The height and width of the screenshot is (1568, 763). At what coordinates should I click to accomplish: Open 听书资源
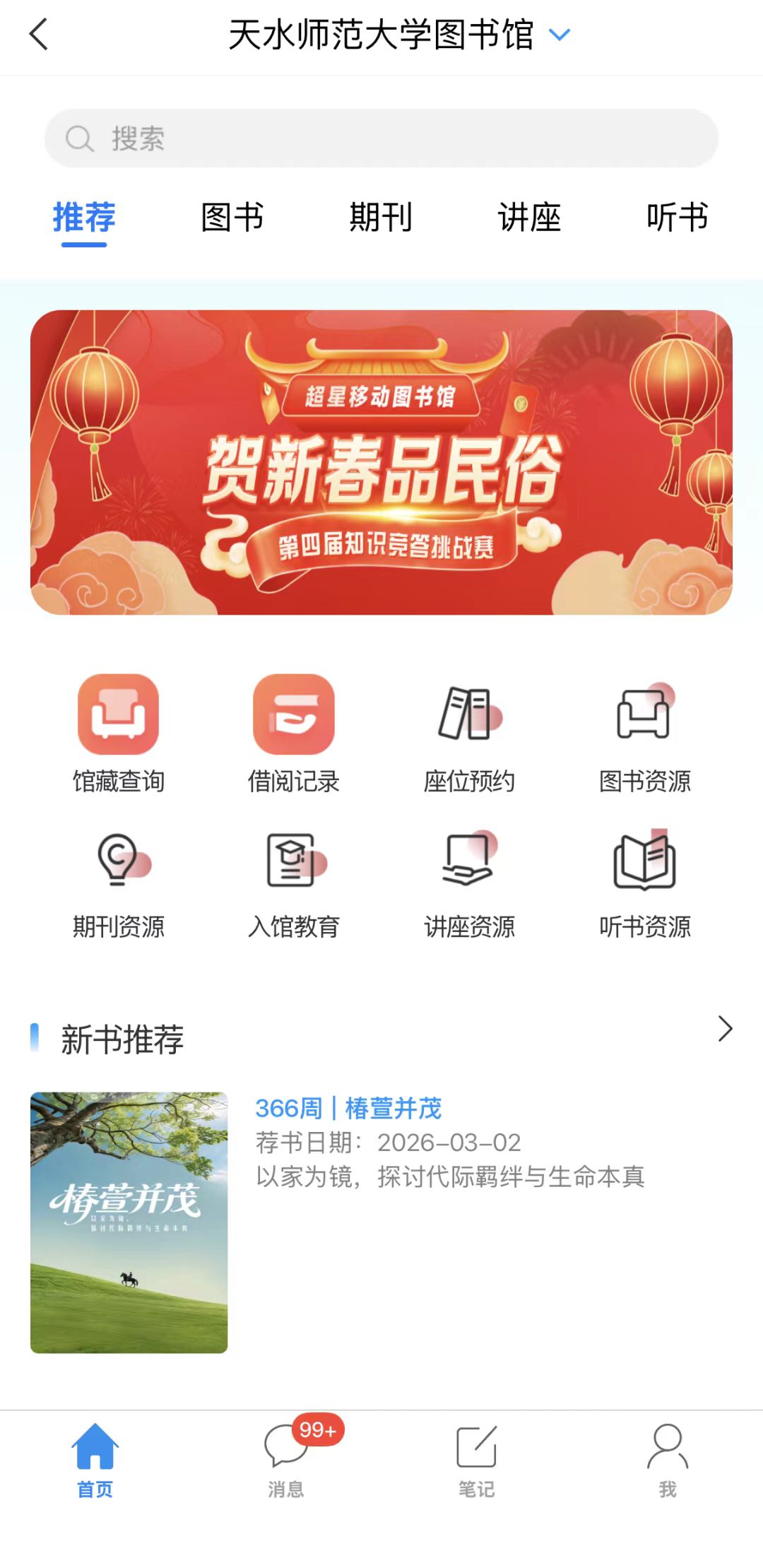644,880
